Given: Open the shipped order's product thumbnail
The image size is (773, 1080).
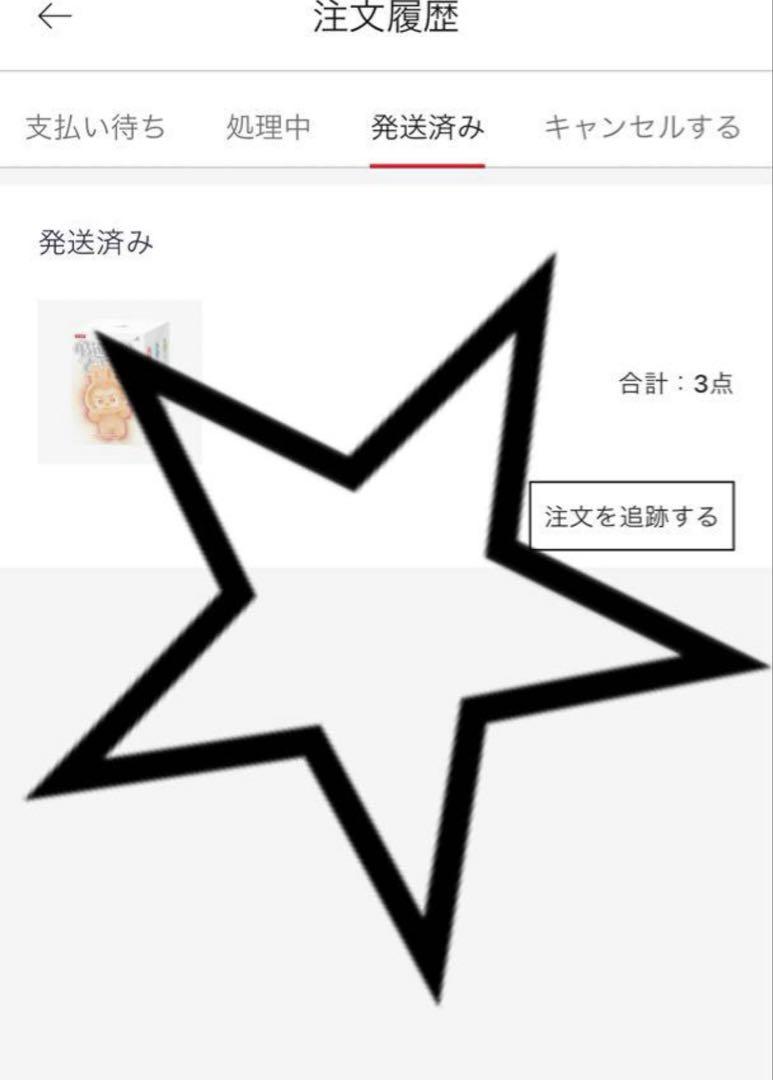Looking at the screenshot, I should tap(119, 382).
